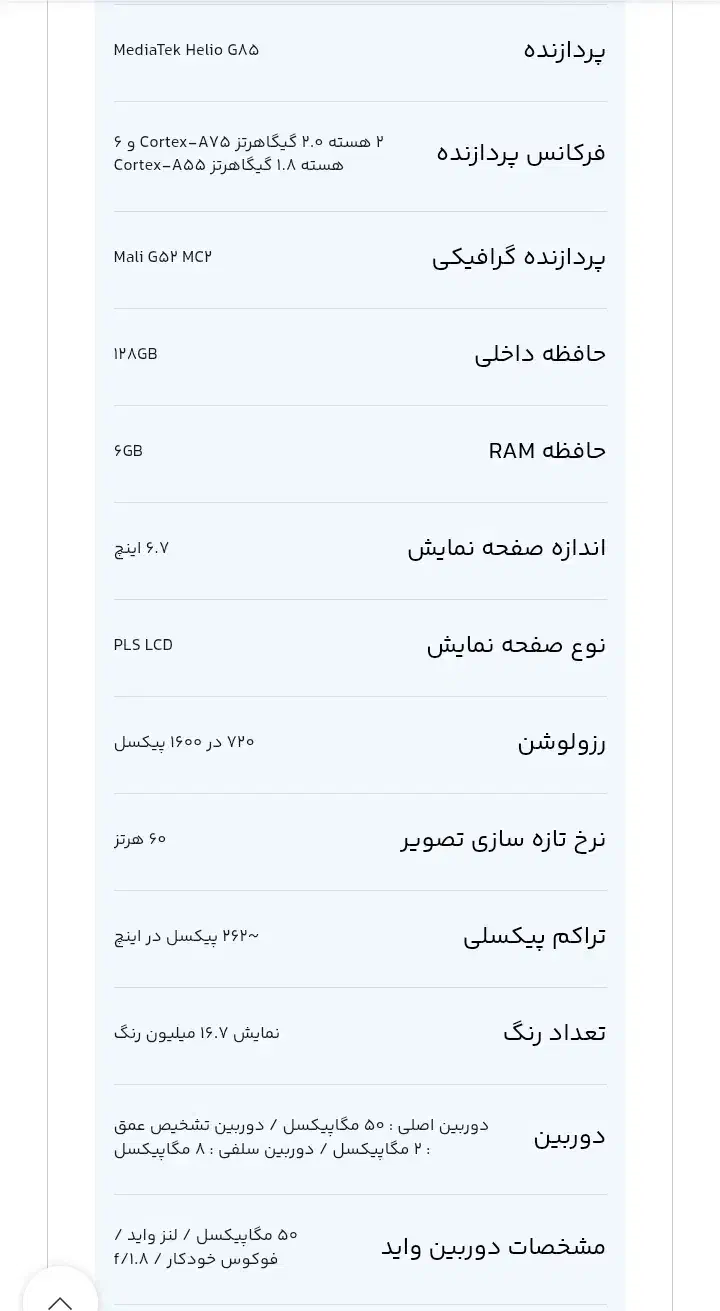Select the "MediaTek Helio G85" processor value

[x=184, y=49]
